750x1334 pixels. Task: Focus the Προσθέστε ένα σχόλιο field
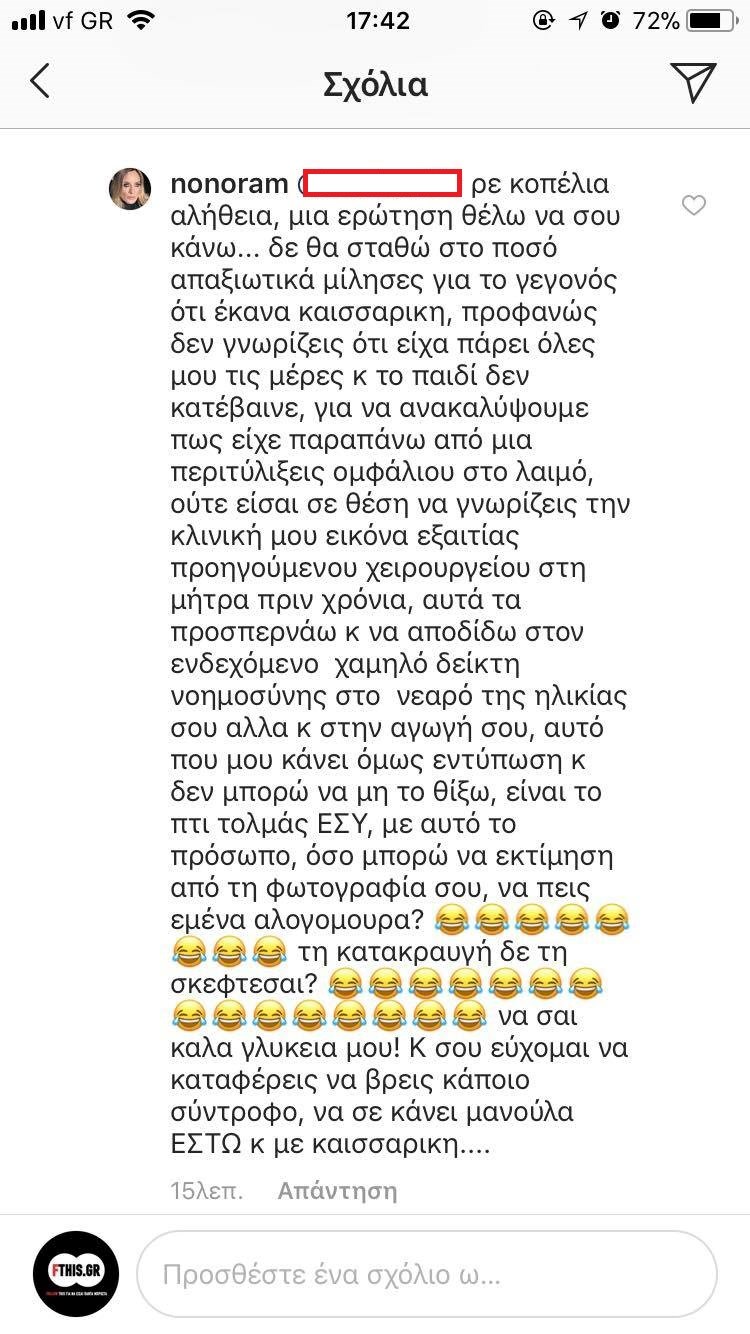[427, 1275]
